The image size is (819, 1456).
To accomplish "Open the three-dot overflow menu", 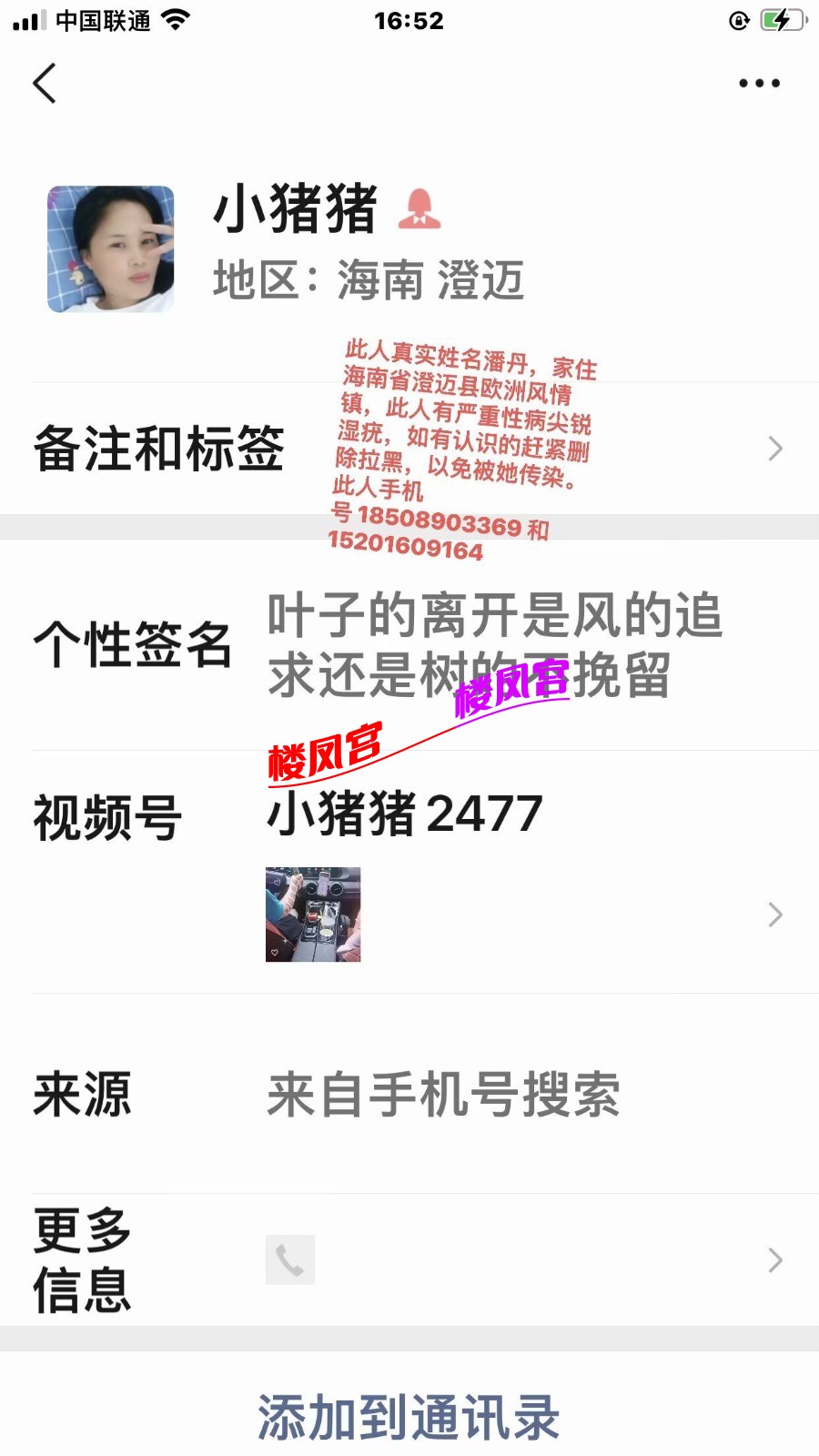I will click(x=759, y=84).
